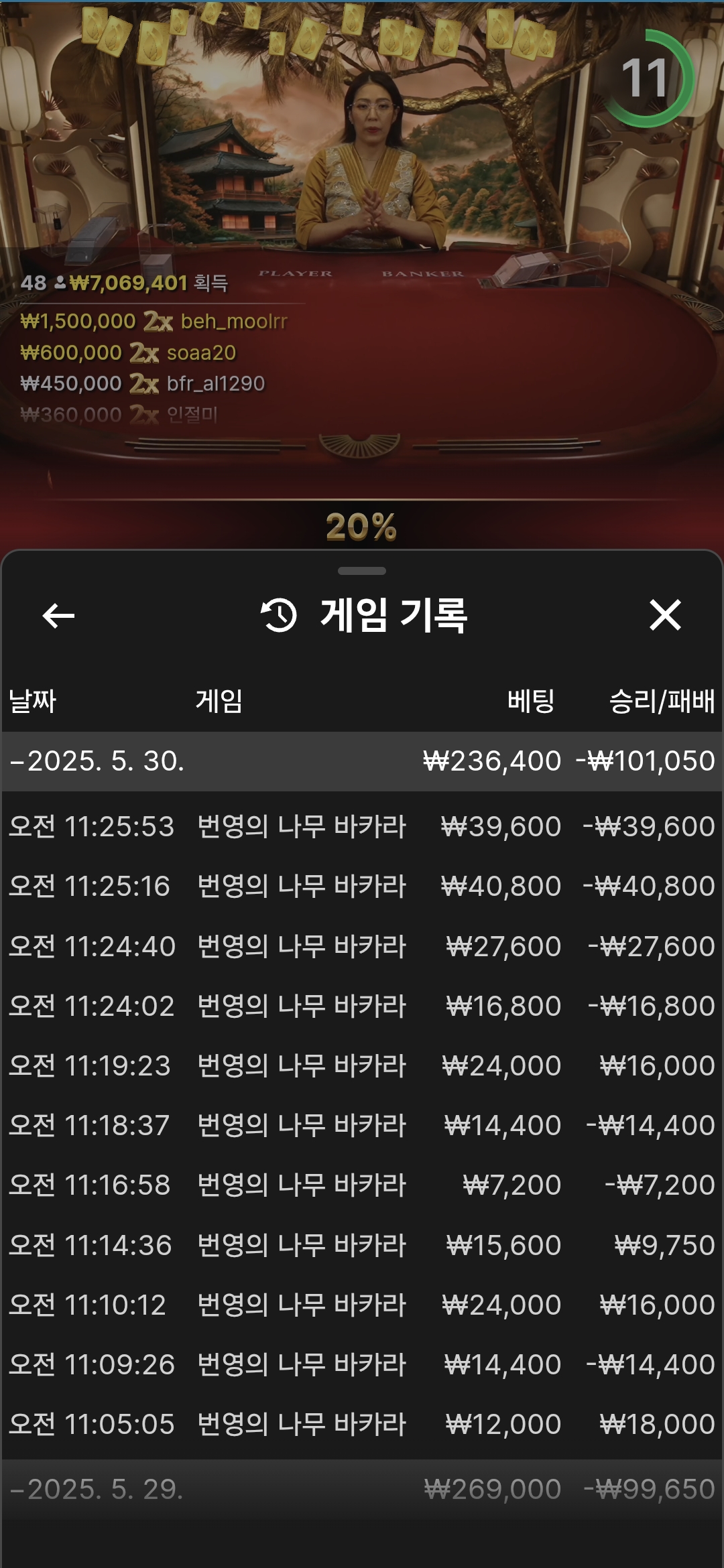Open the 오전 11:18:37 game record
Screen dimensions: 724x1568
pos(362,1125)
